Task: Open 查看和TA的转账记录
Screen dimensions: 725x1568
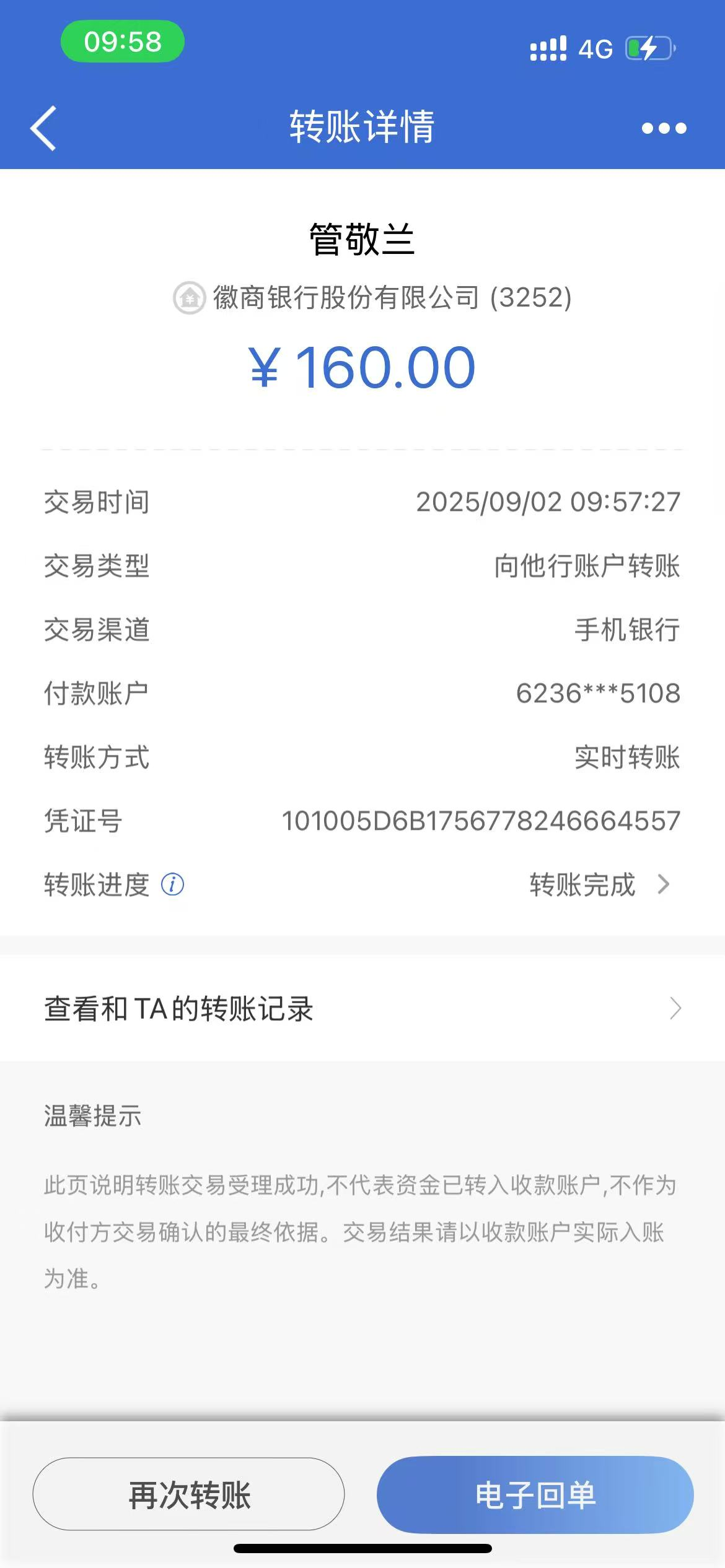Action: point(362,1008)
